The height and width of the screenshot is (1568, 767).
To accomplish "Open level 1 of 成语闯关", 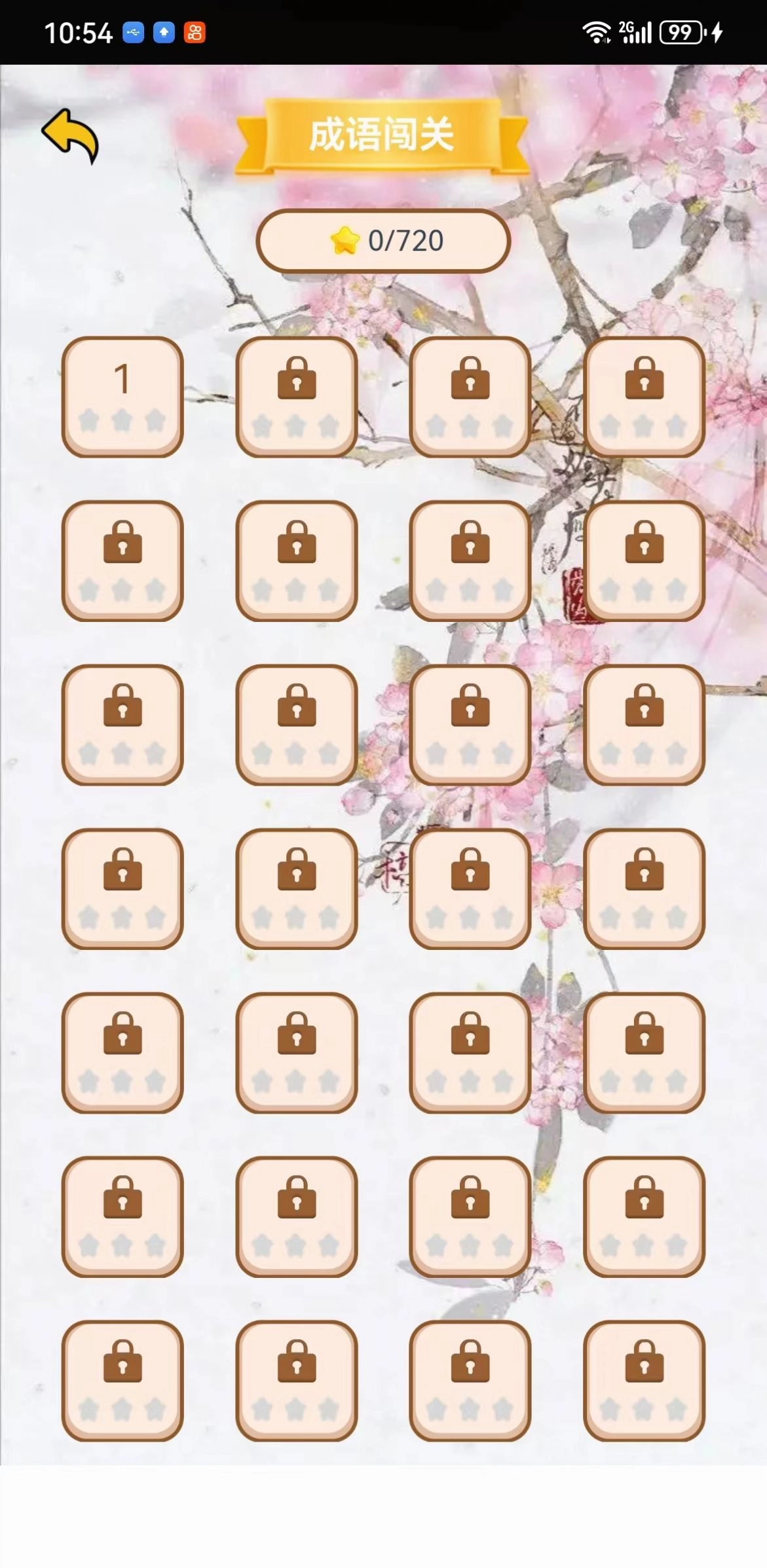I will tap(122, 393).
